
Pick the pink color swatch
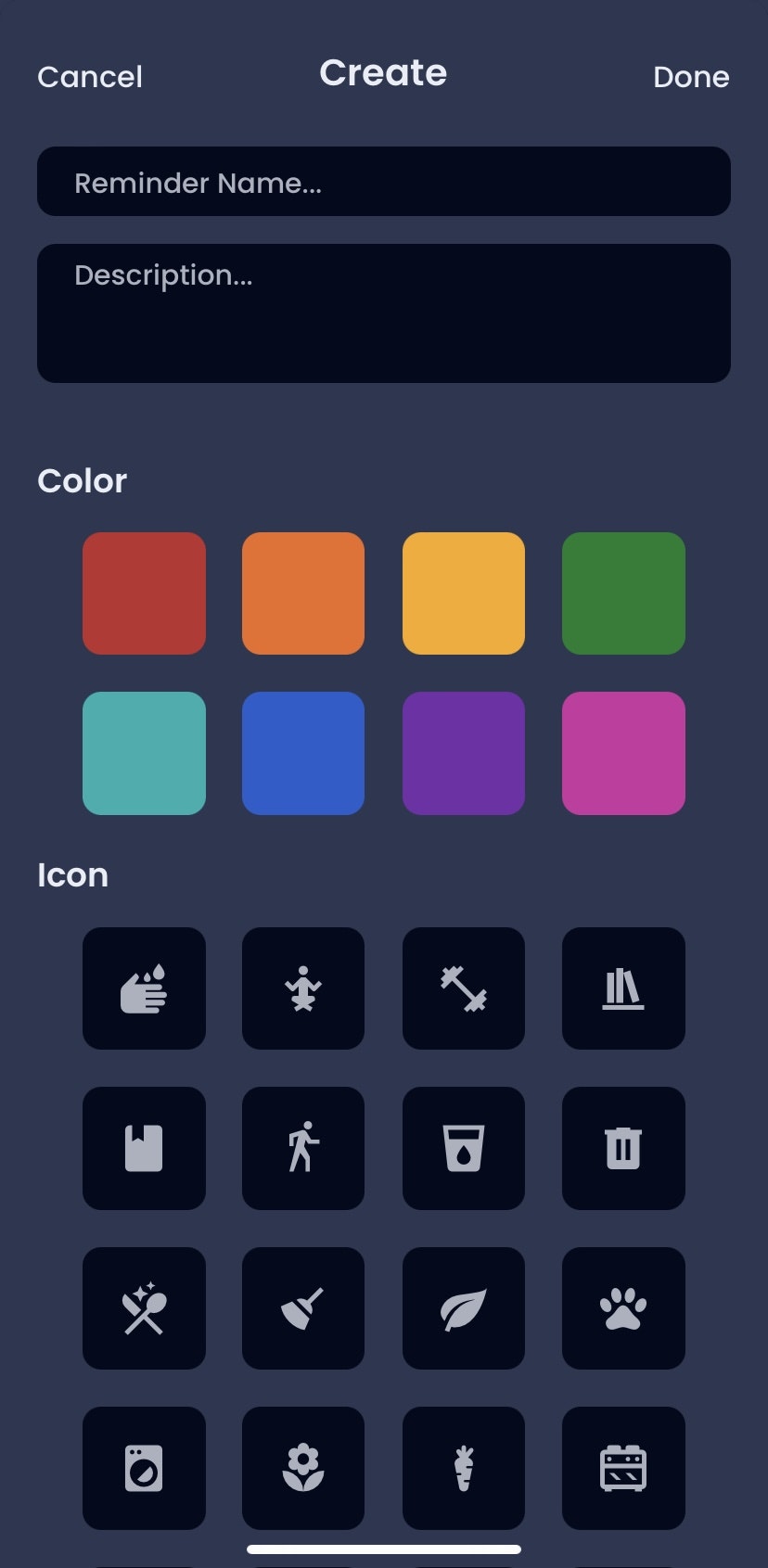coord(623,753)
